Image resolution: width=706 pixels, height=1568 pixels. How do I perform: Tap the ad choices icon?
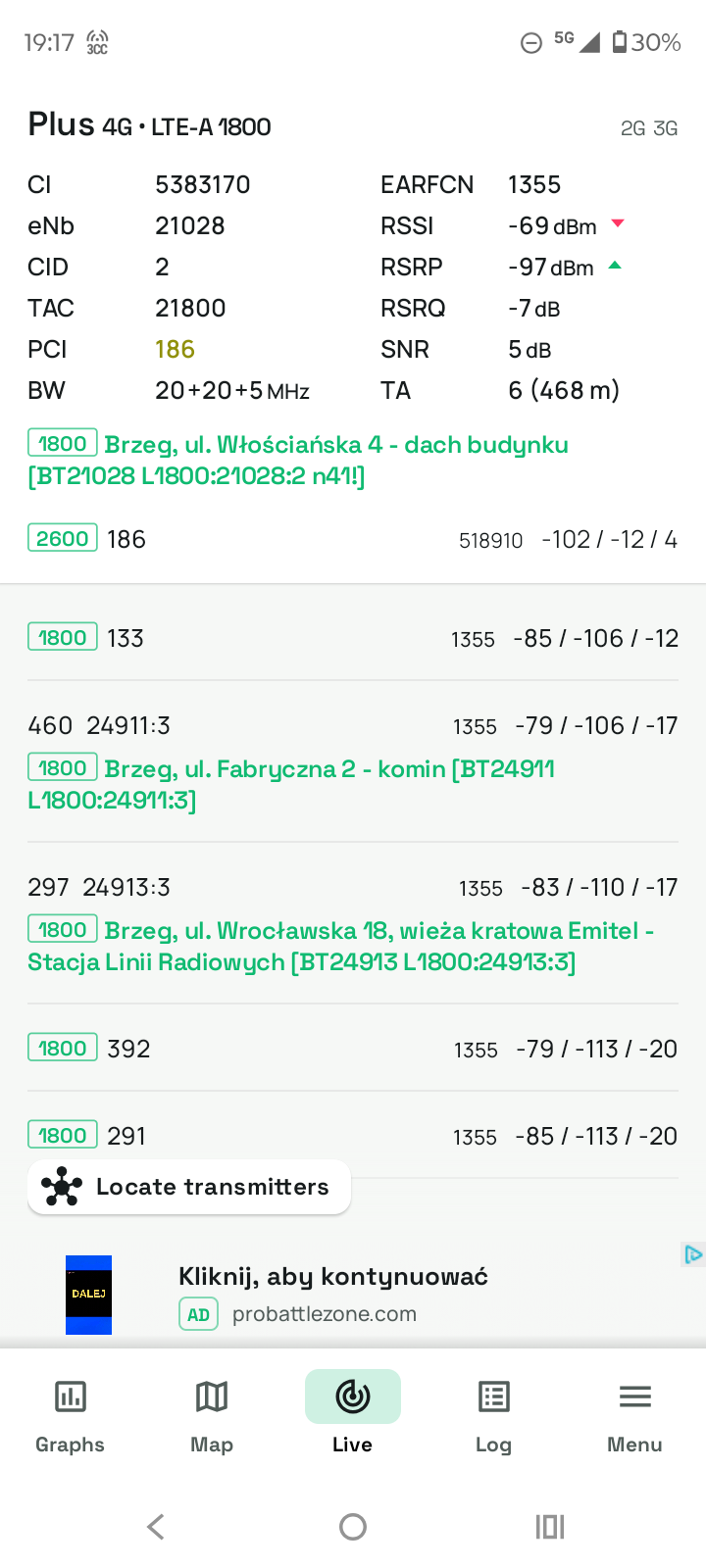pyautogui.click(x=693, y=1254)
